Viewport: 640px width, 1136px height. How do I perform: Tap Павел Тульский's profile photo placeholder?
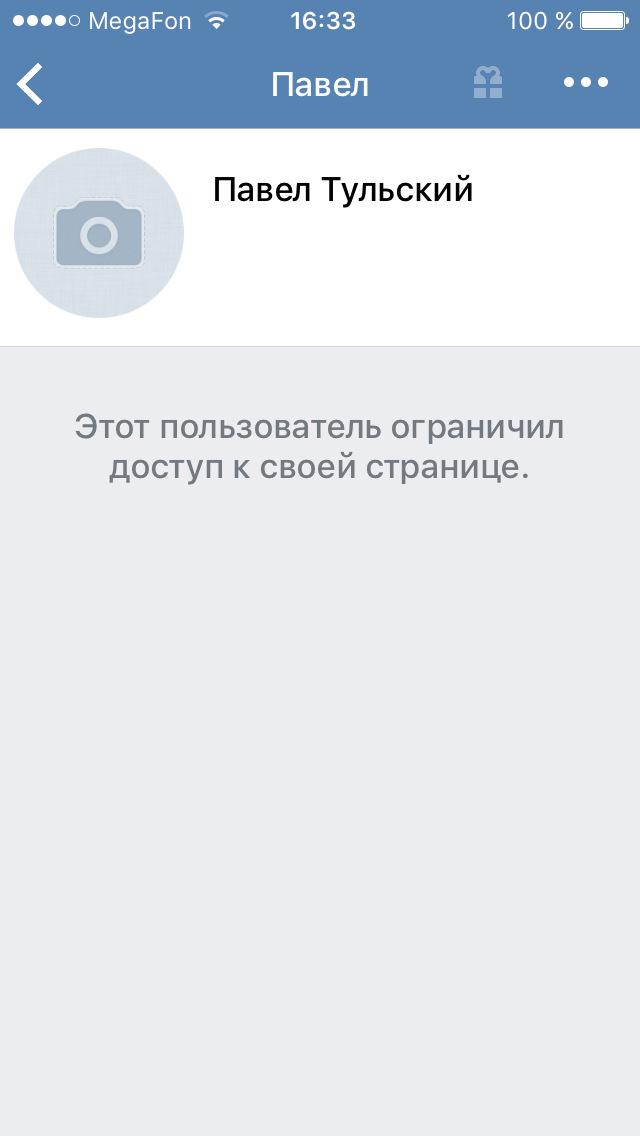99,233
